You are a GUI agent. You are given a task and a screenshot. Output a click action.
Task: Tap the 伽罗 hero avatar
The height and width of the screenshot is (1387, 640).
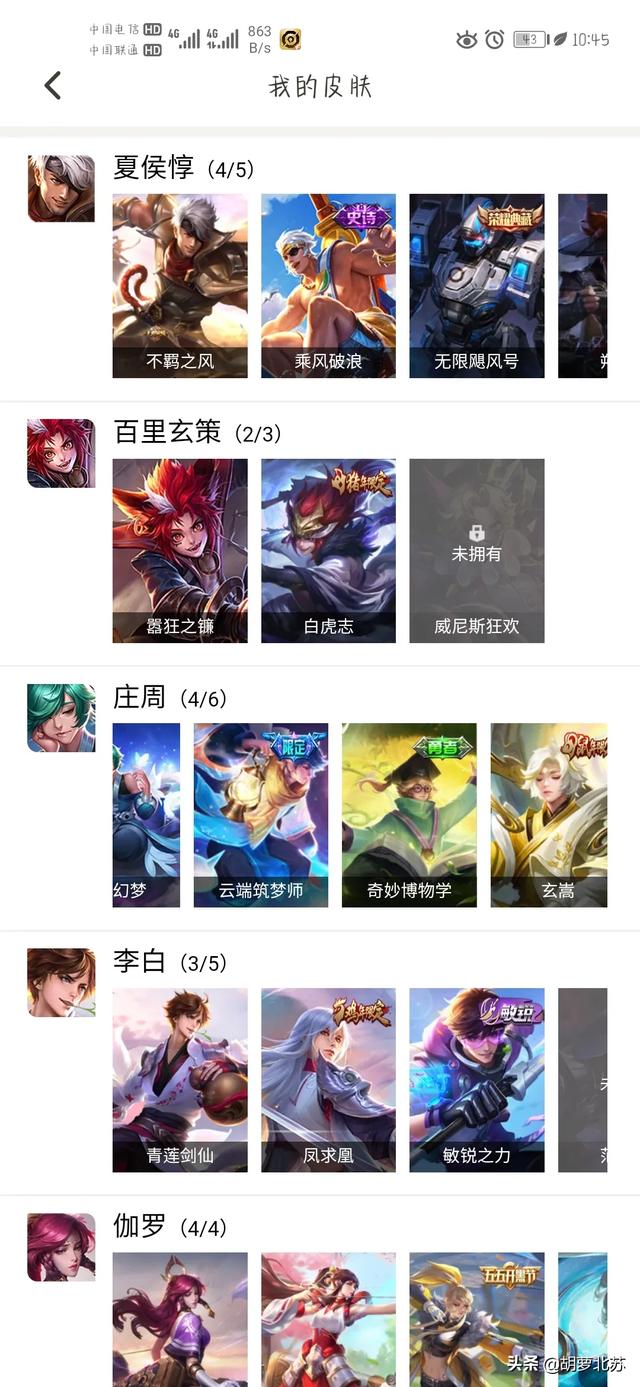(x=61, y=1247)
